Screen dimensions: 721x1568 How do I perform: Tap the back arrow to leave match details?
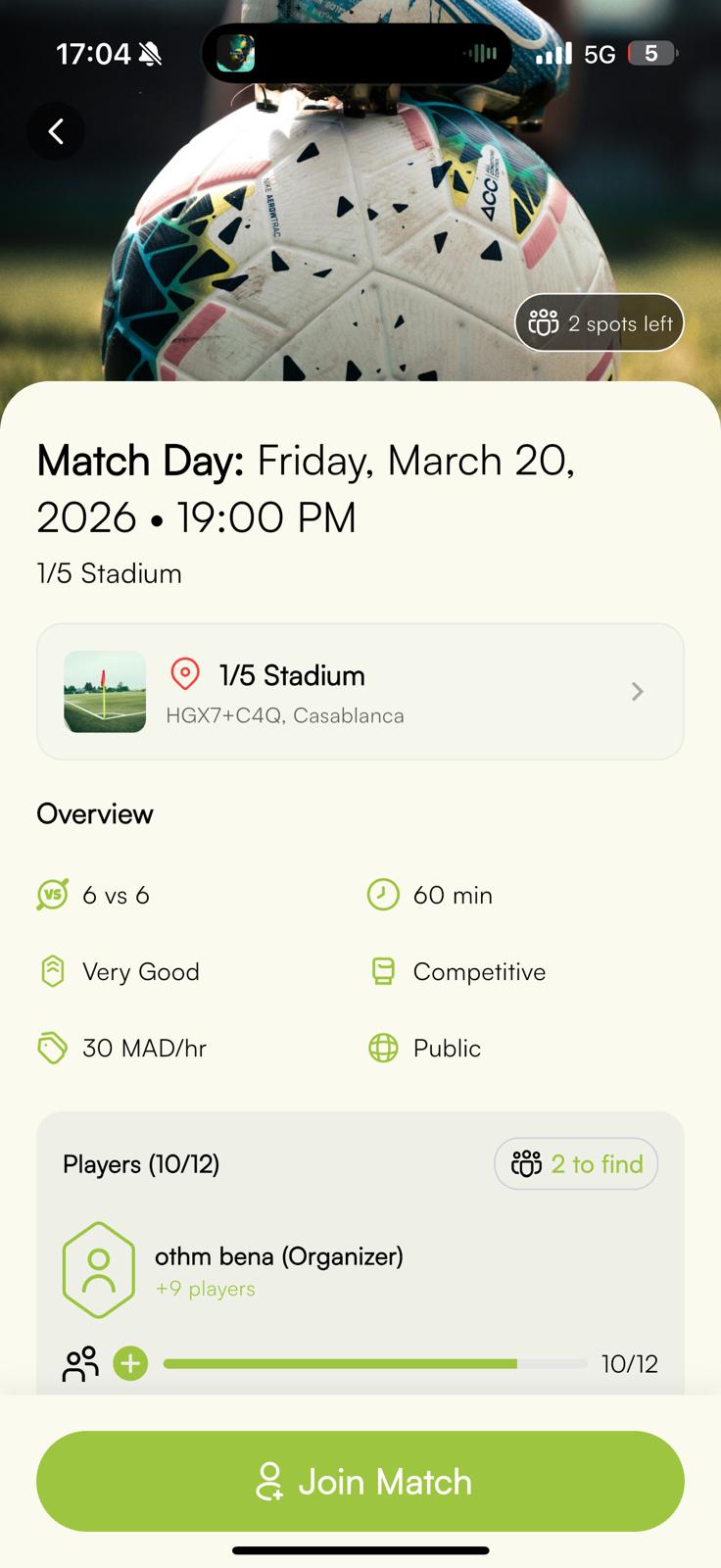click(x=56, y=130)
